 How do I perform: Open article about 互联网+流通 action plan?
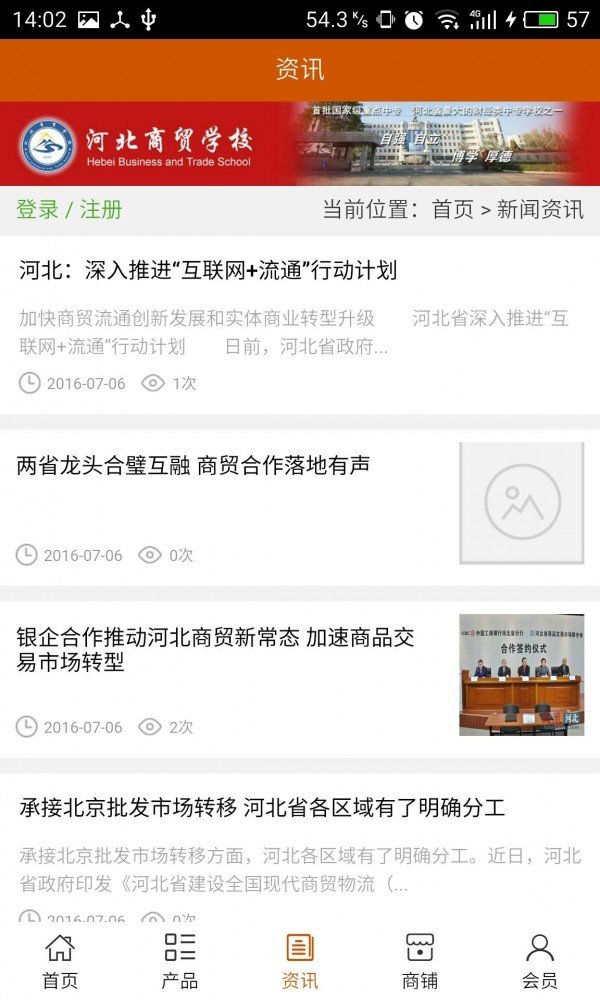[208, 270]
